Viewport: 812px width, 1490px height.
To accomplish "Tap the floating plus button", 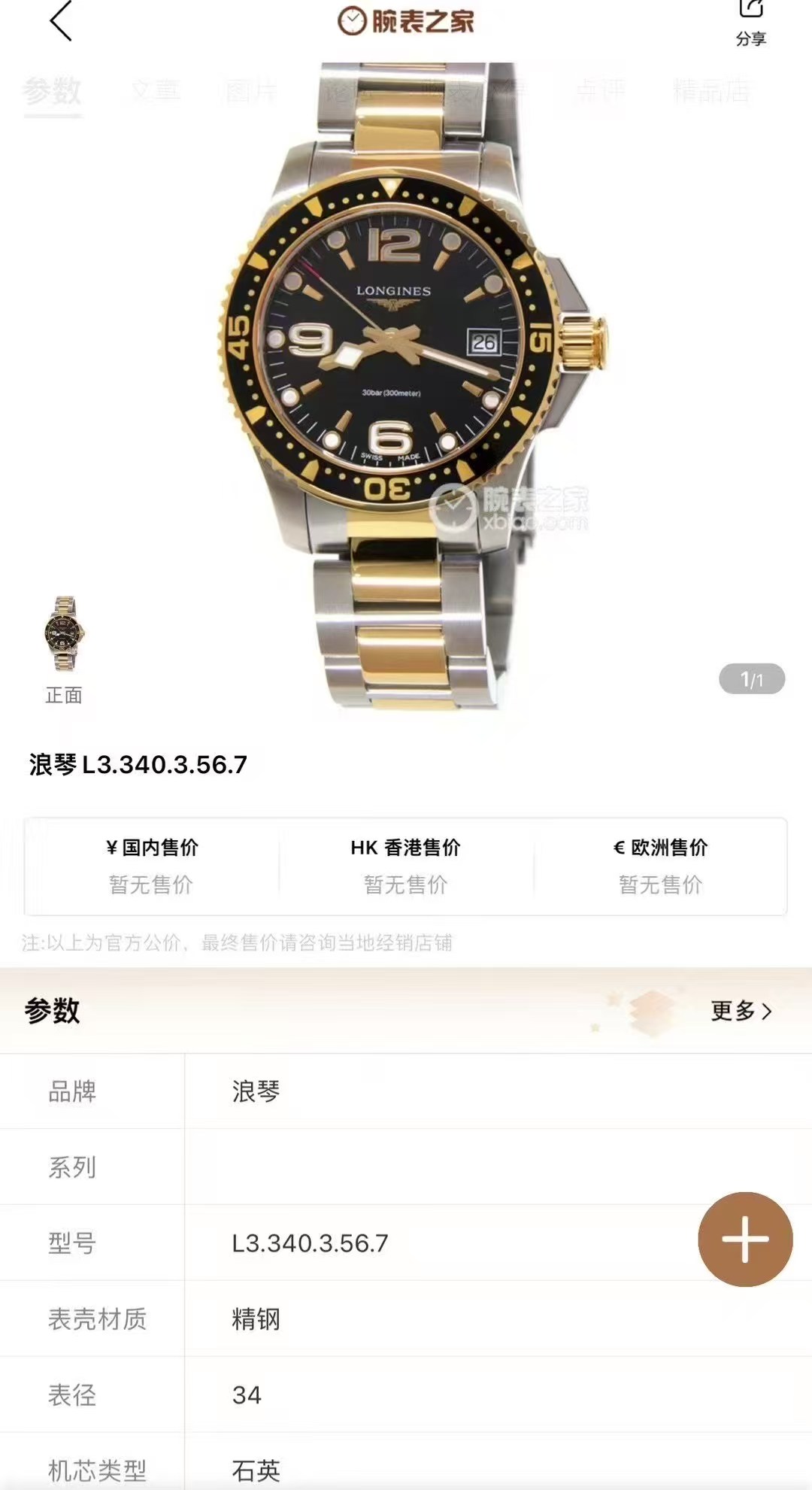I will (745, 1239).
